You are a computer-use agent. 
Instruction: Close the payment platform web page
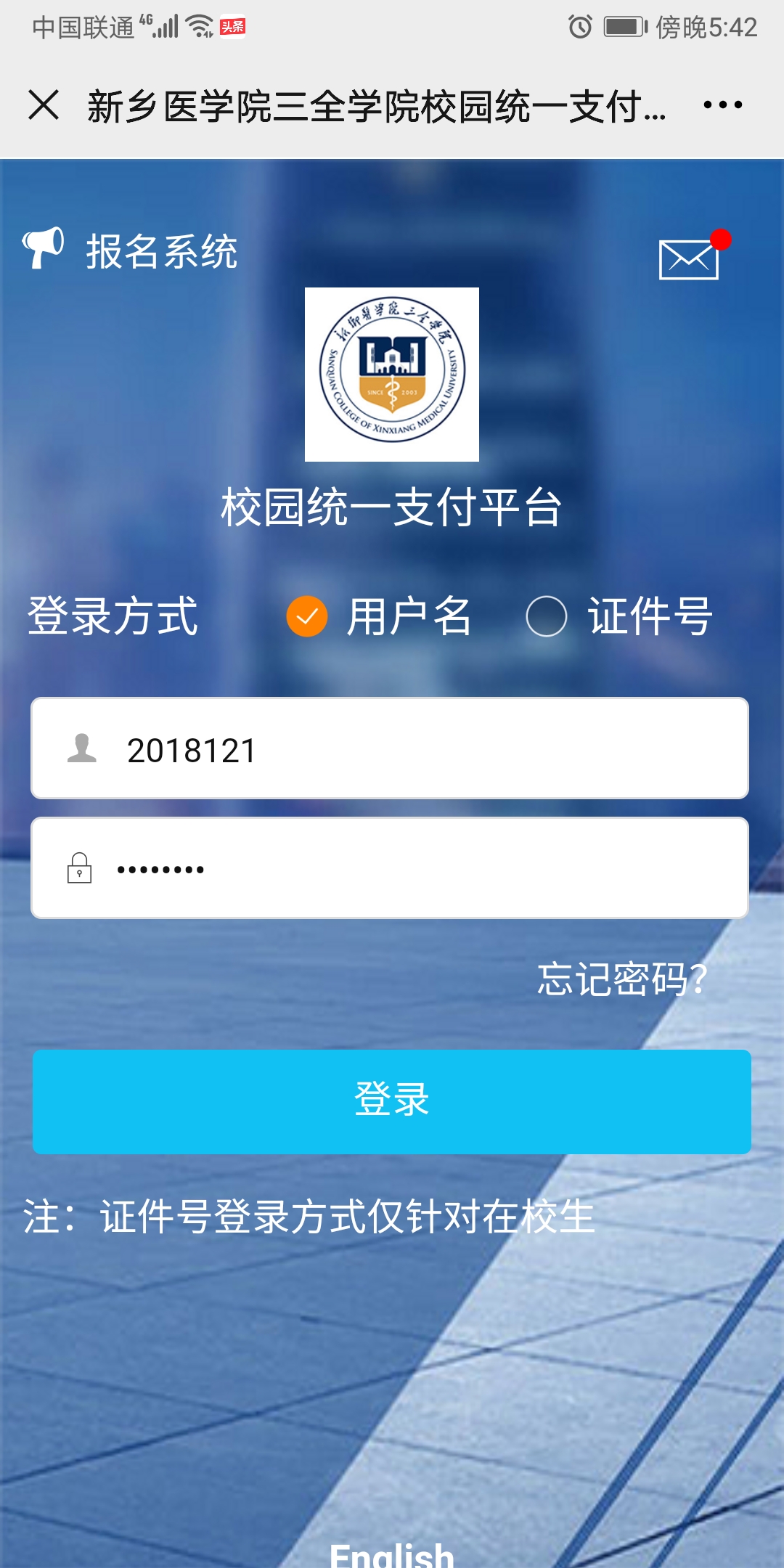[44, 105]
